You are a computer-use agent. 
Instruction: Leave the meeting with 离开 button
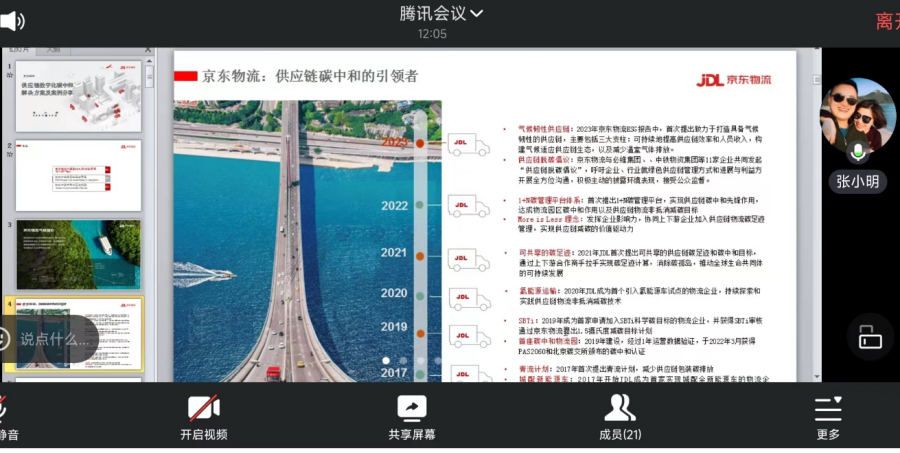click(885, 22)
